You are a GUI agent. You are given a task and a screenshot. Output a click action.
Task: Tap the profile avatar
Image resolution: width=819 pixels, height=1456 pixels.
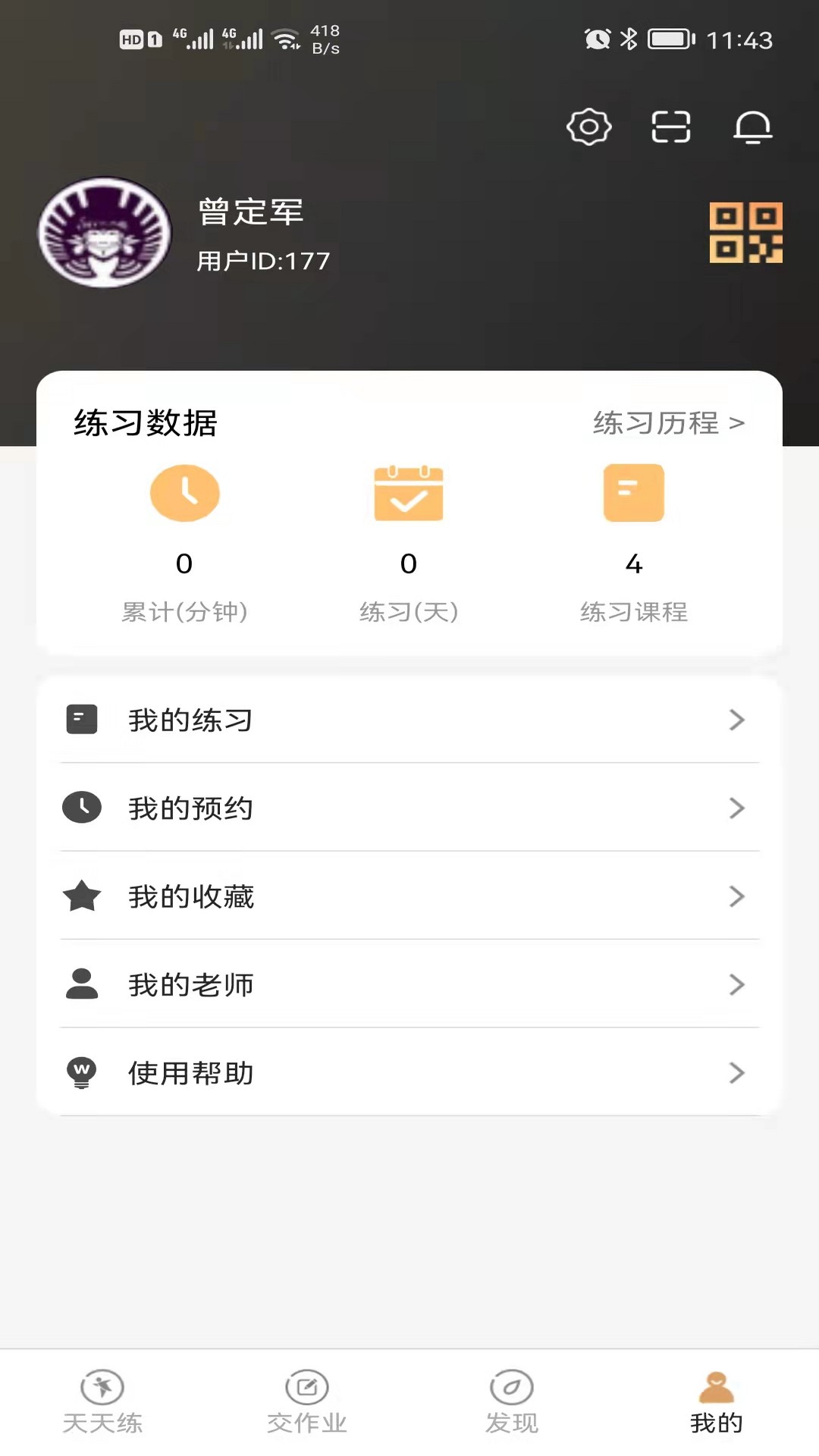pos(105,233)
